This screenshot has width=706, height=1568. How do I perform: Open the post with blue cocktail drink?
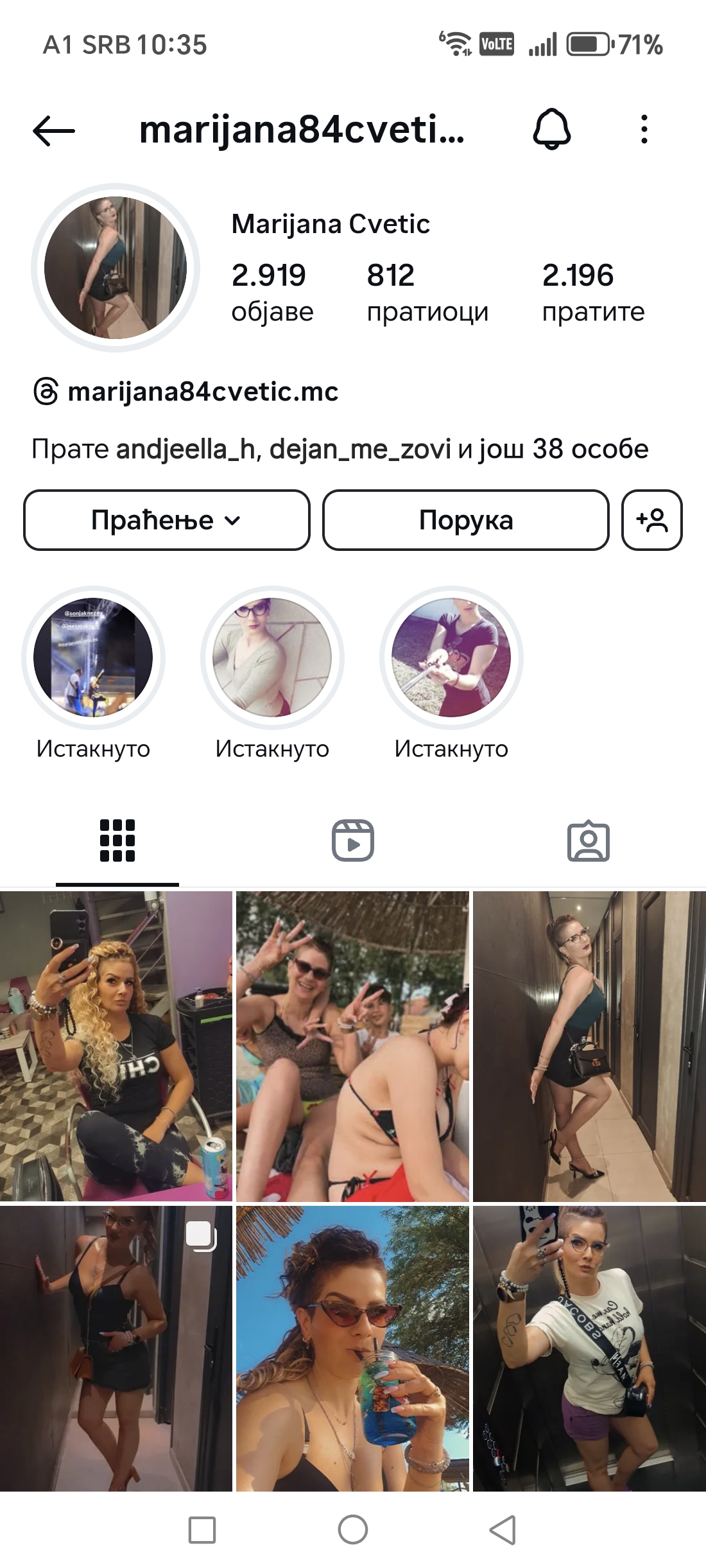[x=352, y=1348]
